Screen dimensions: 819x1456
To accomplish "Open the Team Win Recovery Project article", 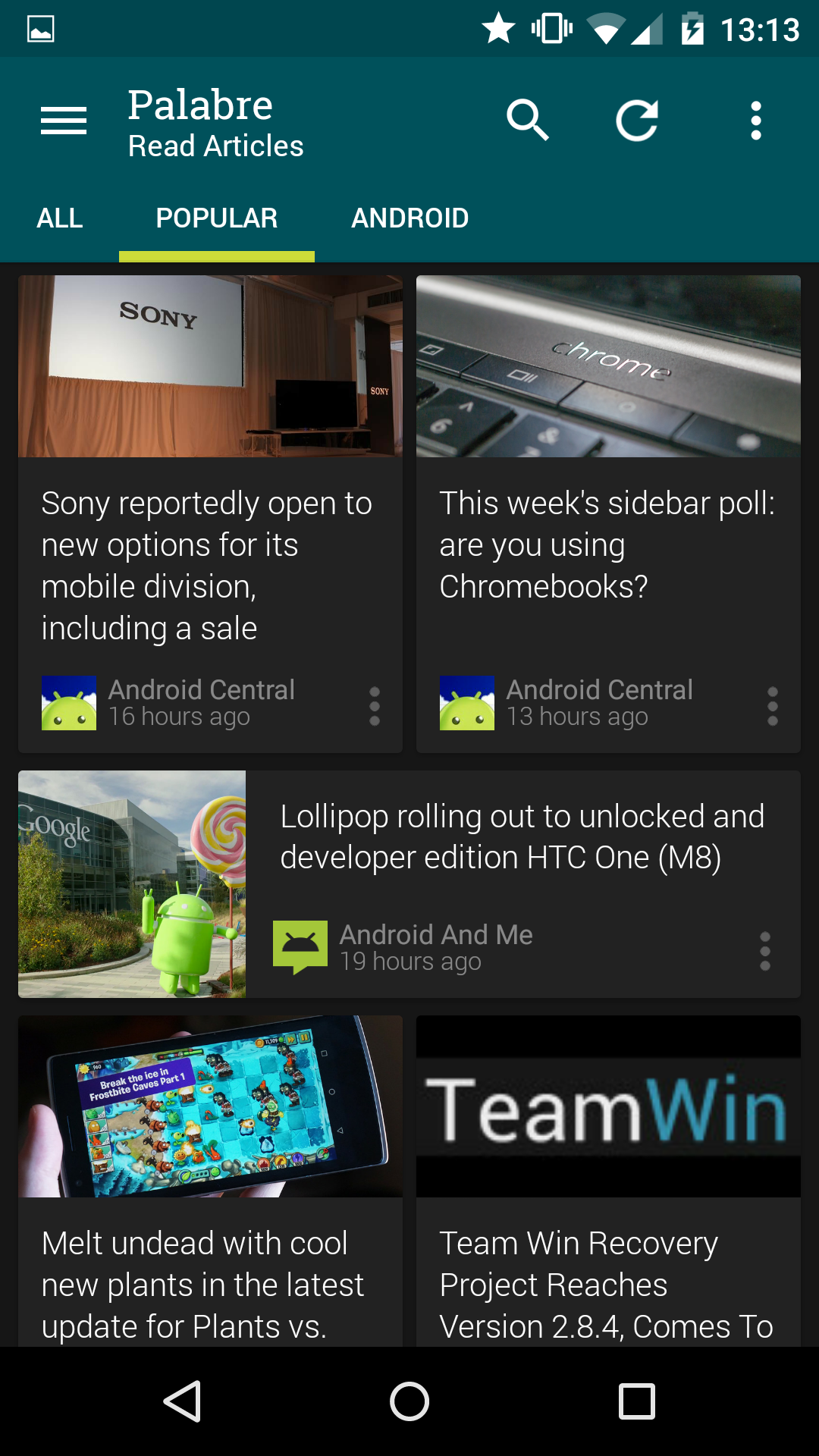I will click(x=608, y=1181).
